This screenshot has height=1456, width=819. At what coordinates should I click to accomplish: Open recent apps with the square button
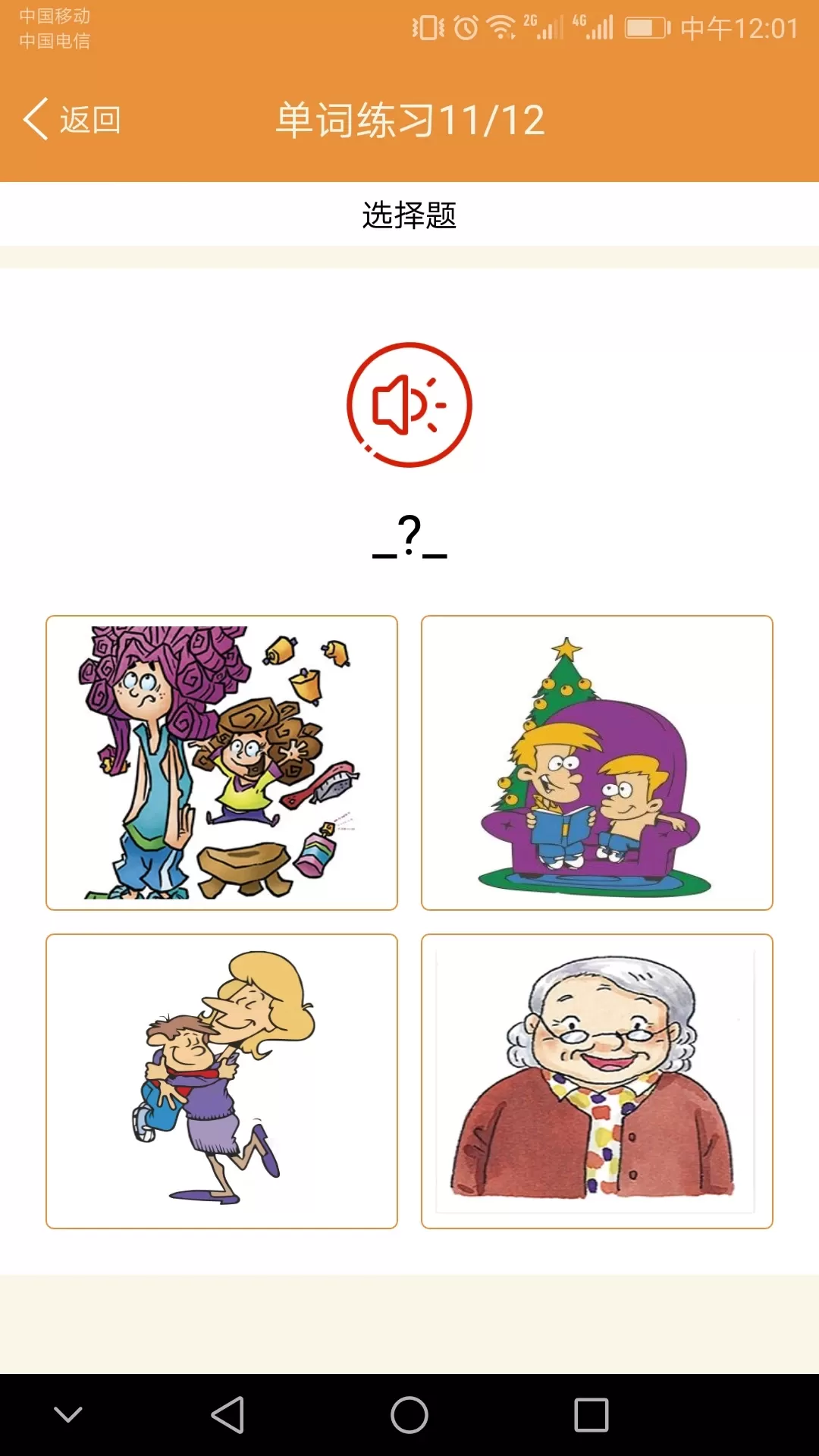click(591, 1415)
